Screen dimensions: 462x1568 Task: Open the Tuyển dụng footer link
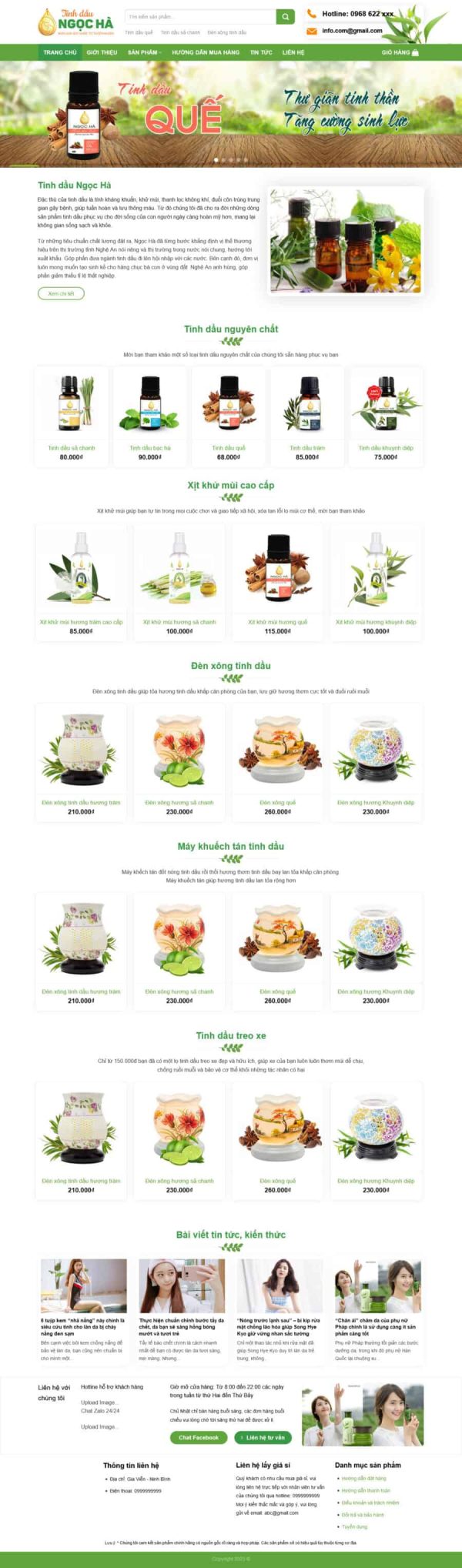355,1526
